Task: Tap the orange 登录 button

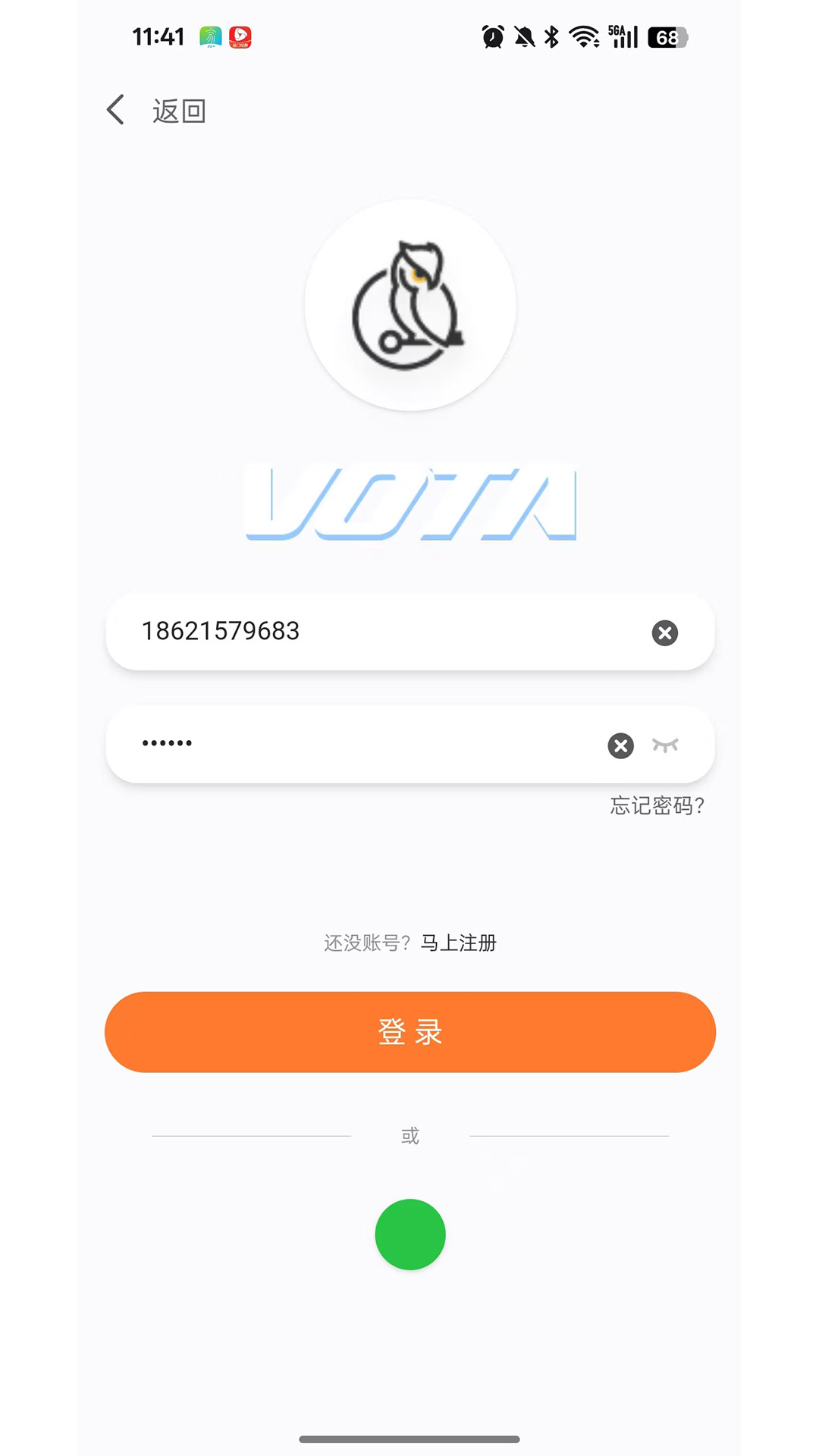Action: [x=409, y=1032]
